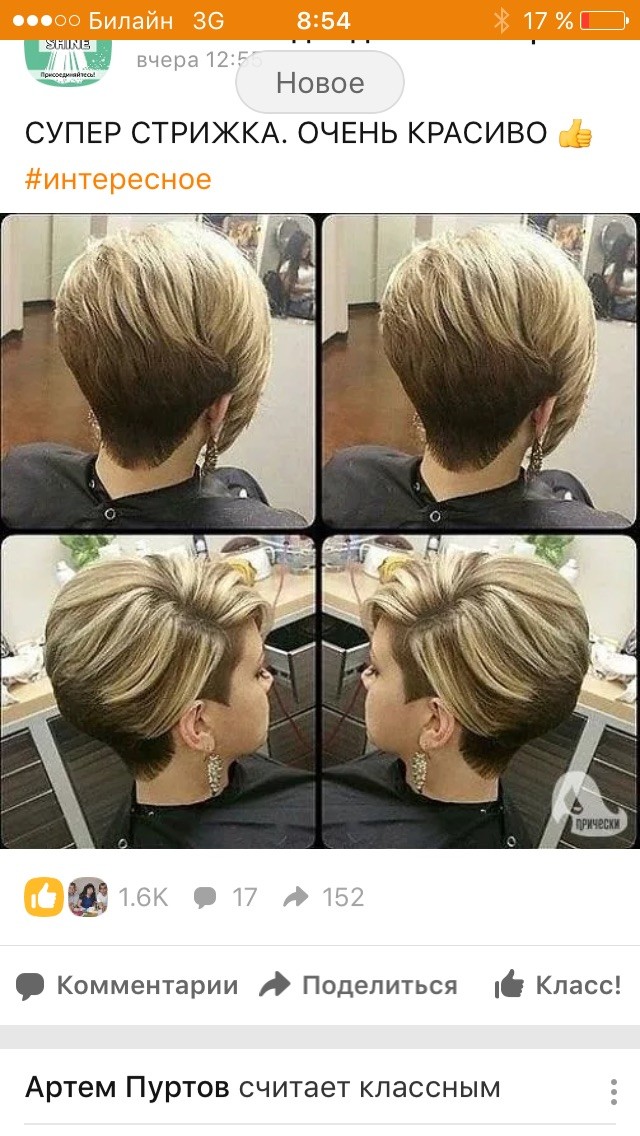Tap the Новое pill button

320,82
